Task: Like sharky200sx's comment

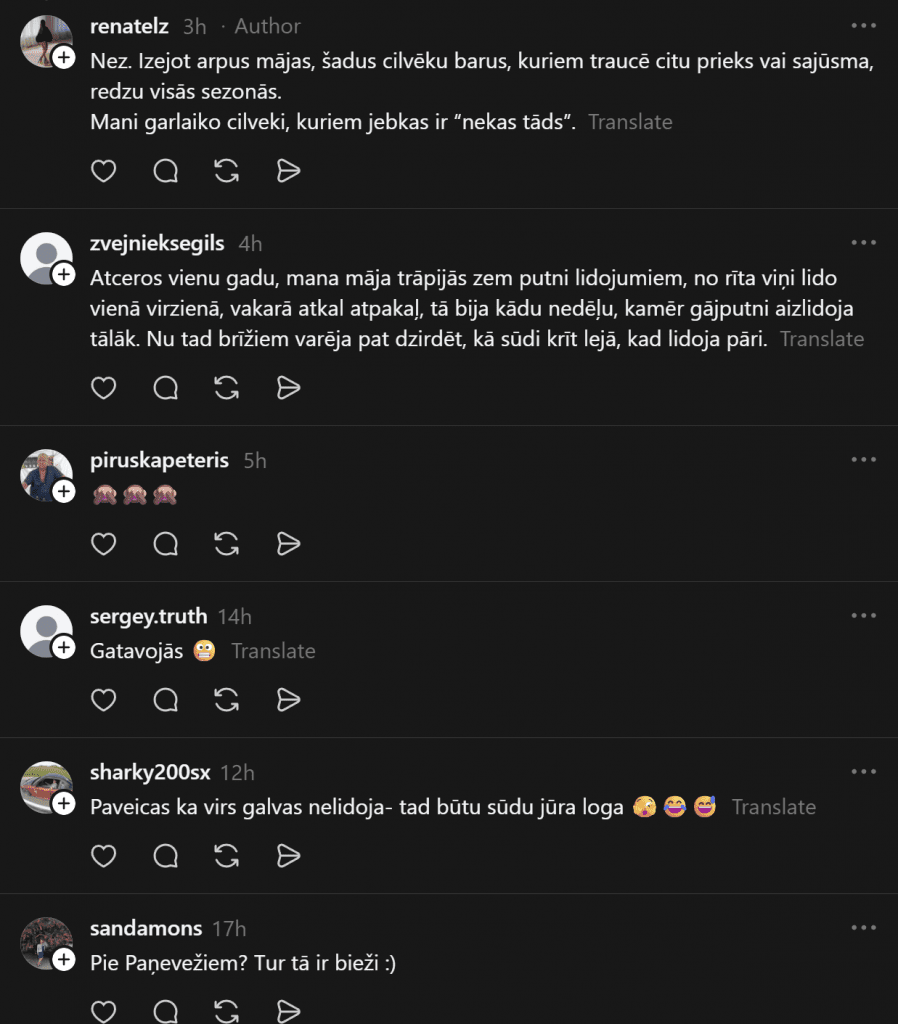Action: click(x=104, y=856)
